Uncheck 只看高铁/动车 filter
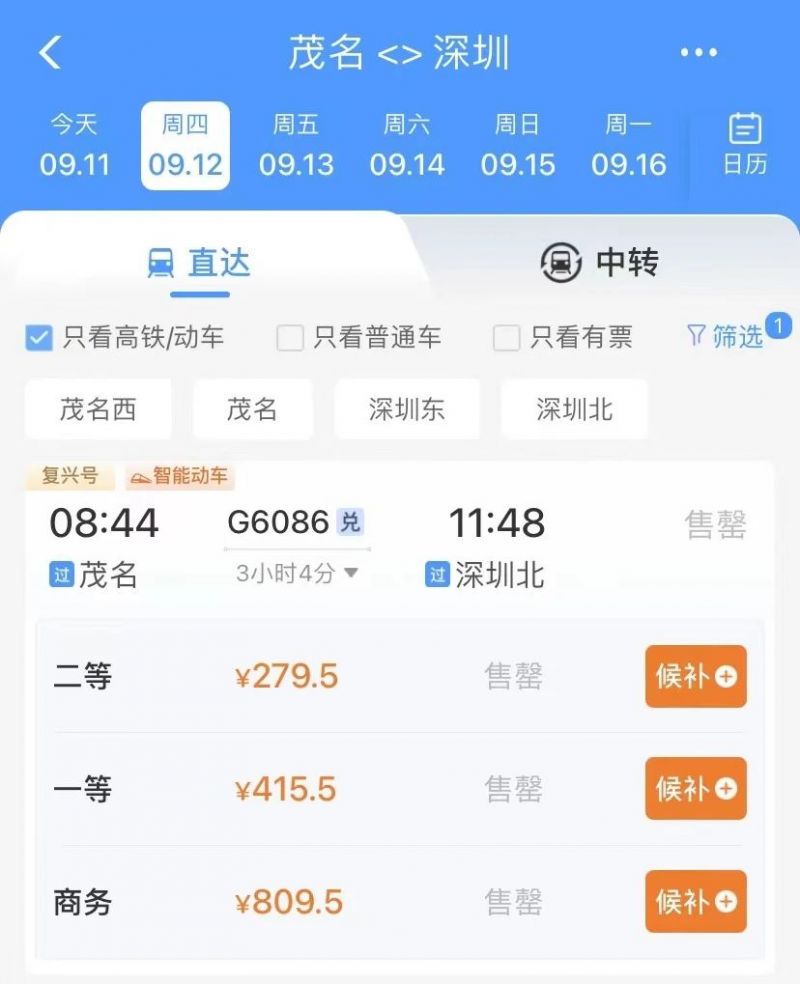The image size is (800, 984). point(39,338)
